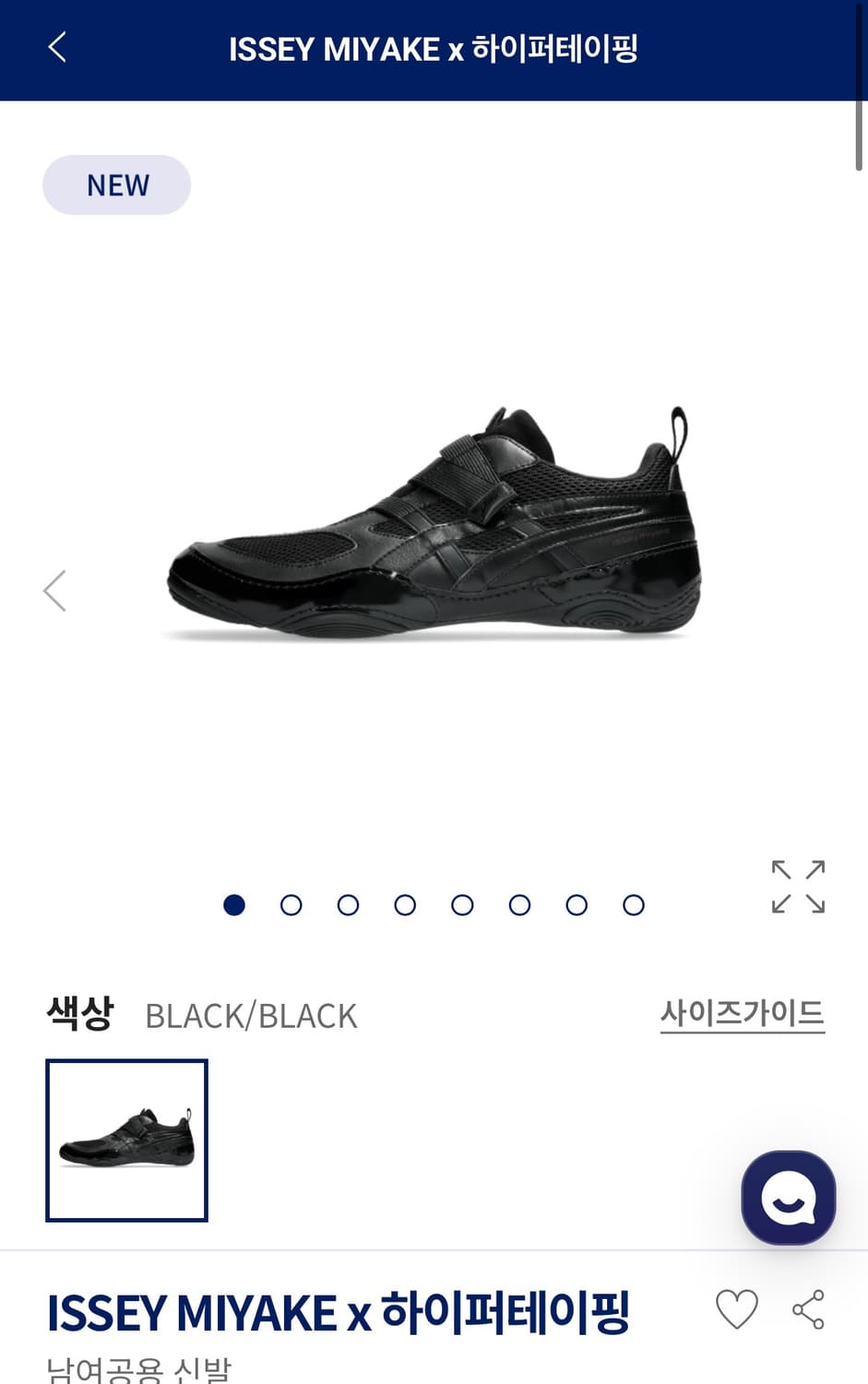Share the product using the share icon
Screen dimensions: 868x1384
(809, 1307)
